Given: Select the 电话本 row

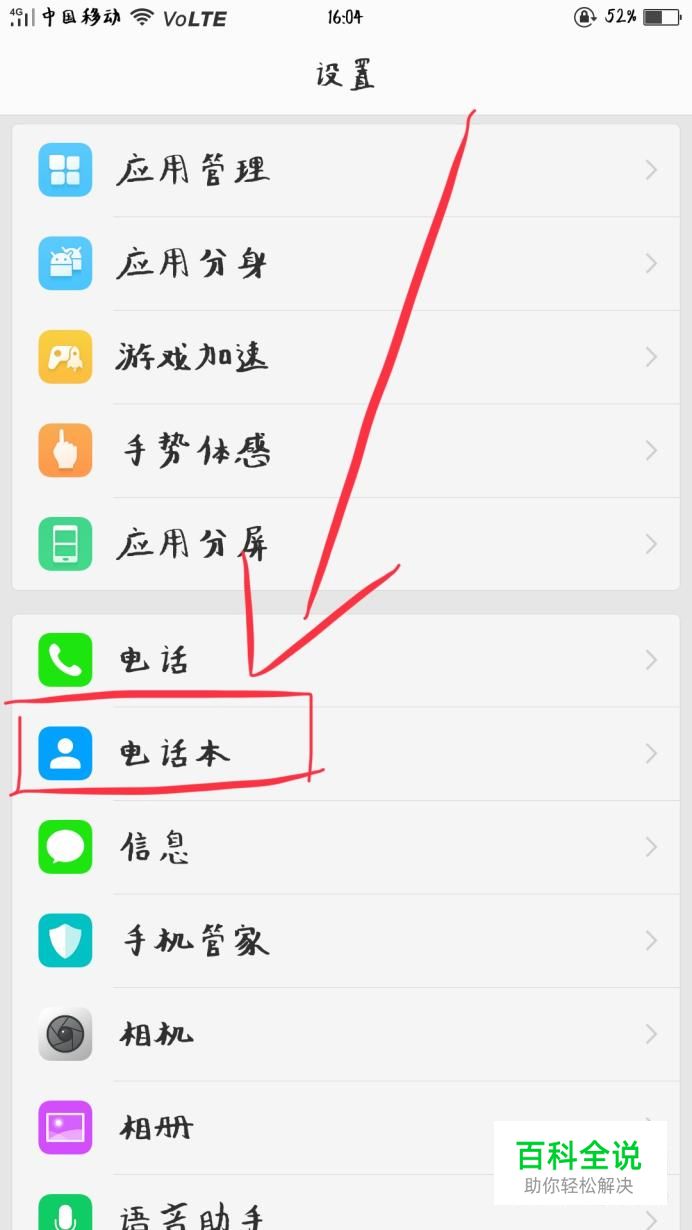Looking at the screenshot, I should [x=345, y=753].
